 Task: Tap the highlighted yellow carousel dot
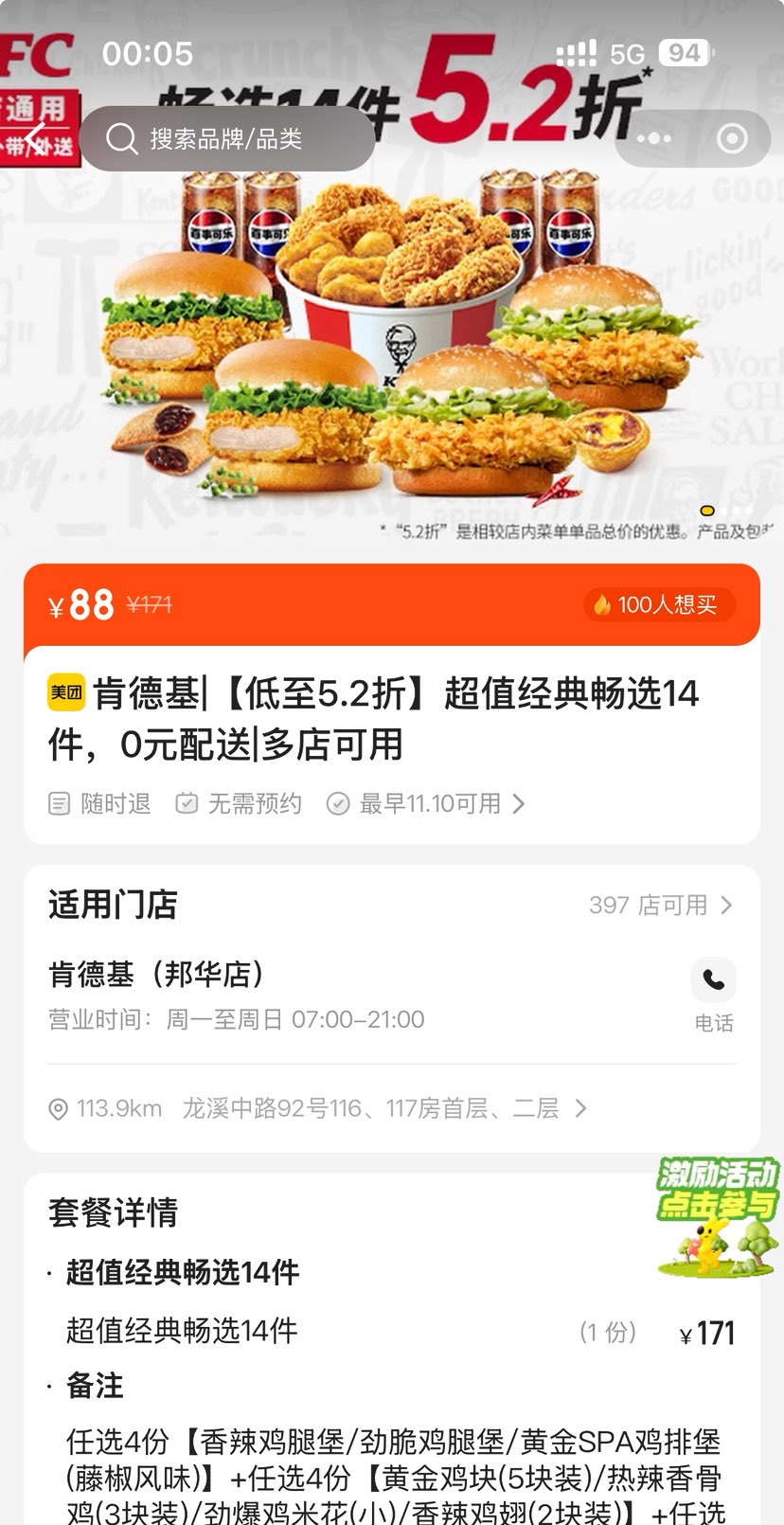point(706,511)
